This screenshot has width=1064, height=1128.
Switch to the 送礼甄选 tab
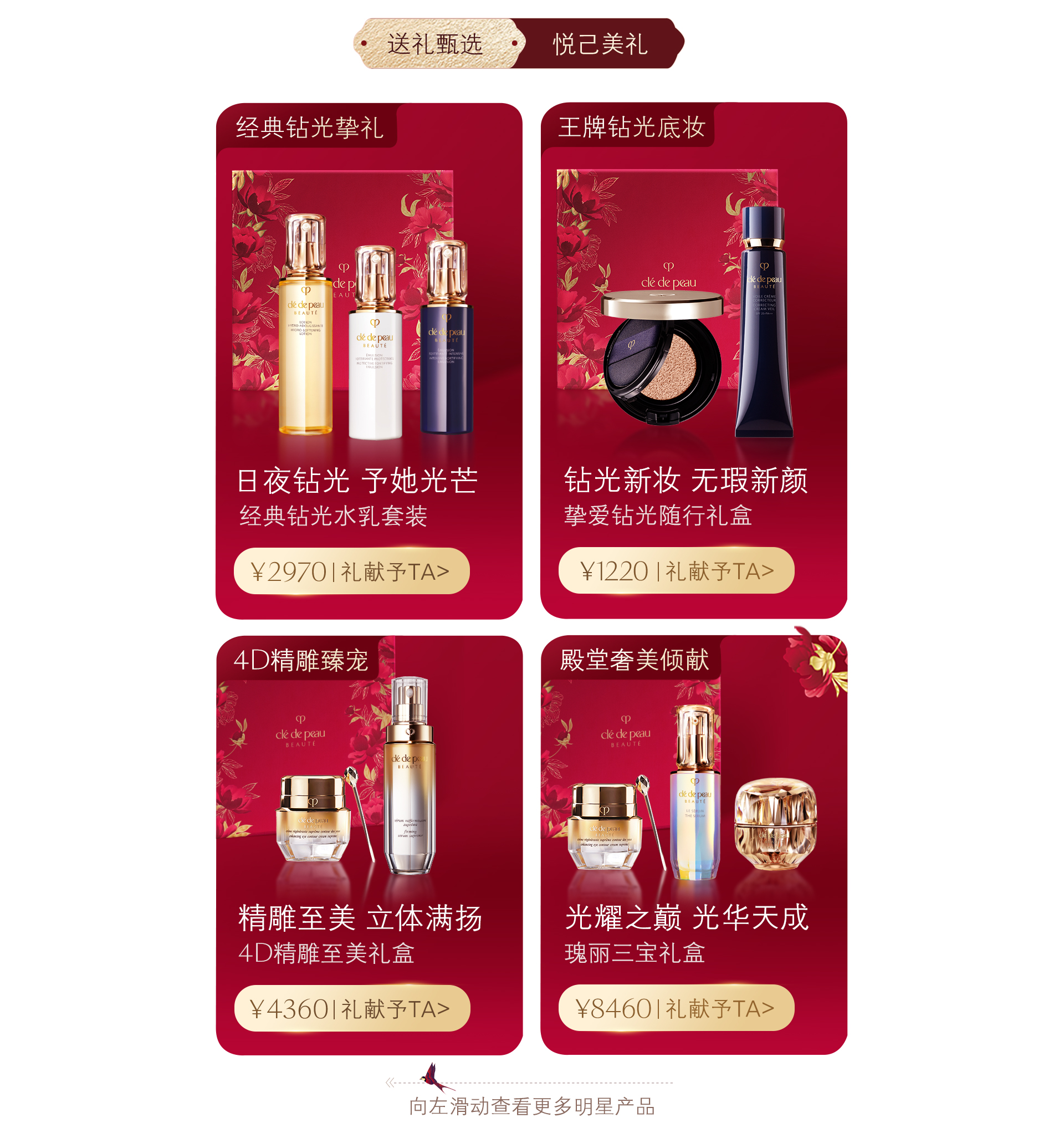[435, 44]
